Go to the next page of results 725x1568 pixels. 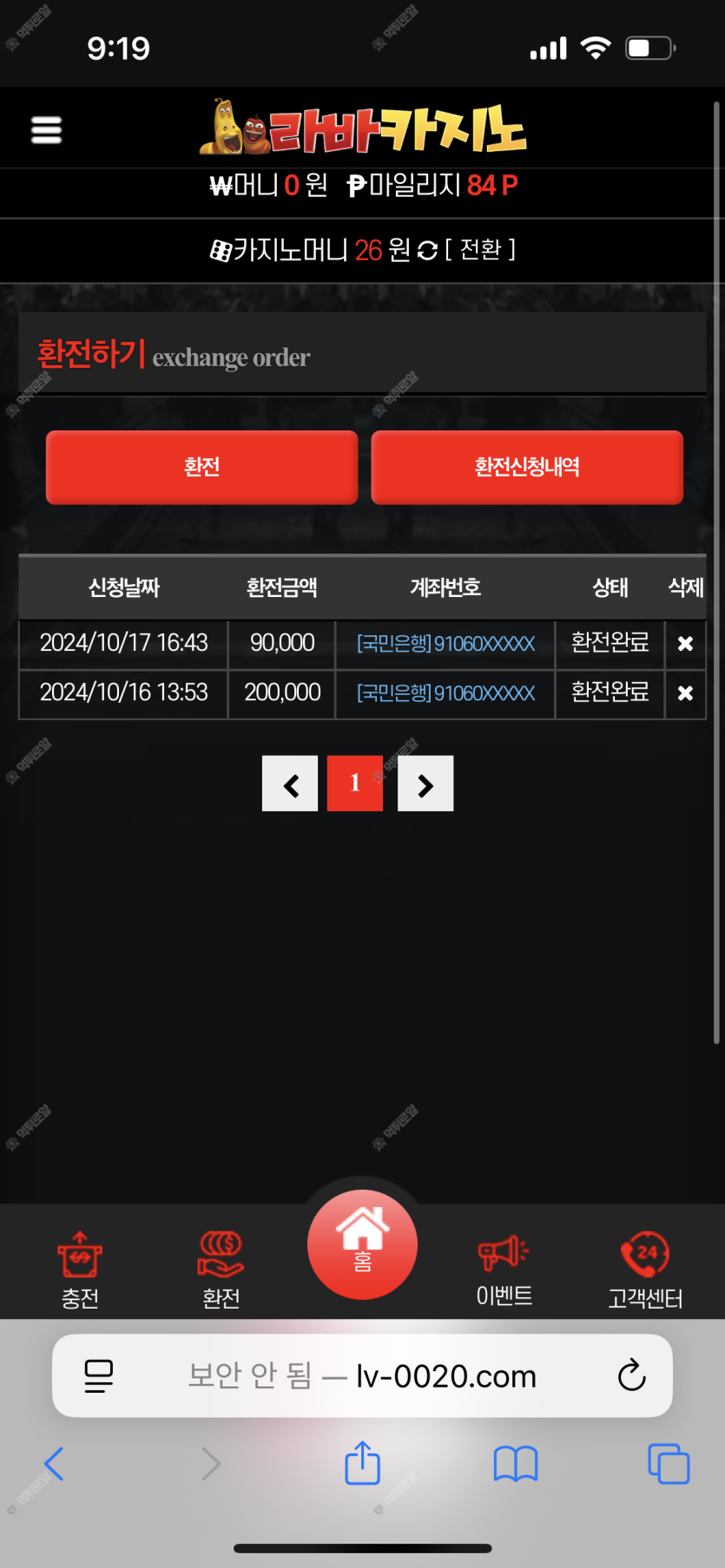pyautogui.click(x=425, y=784)
